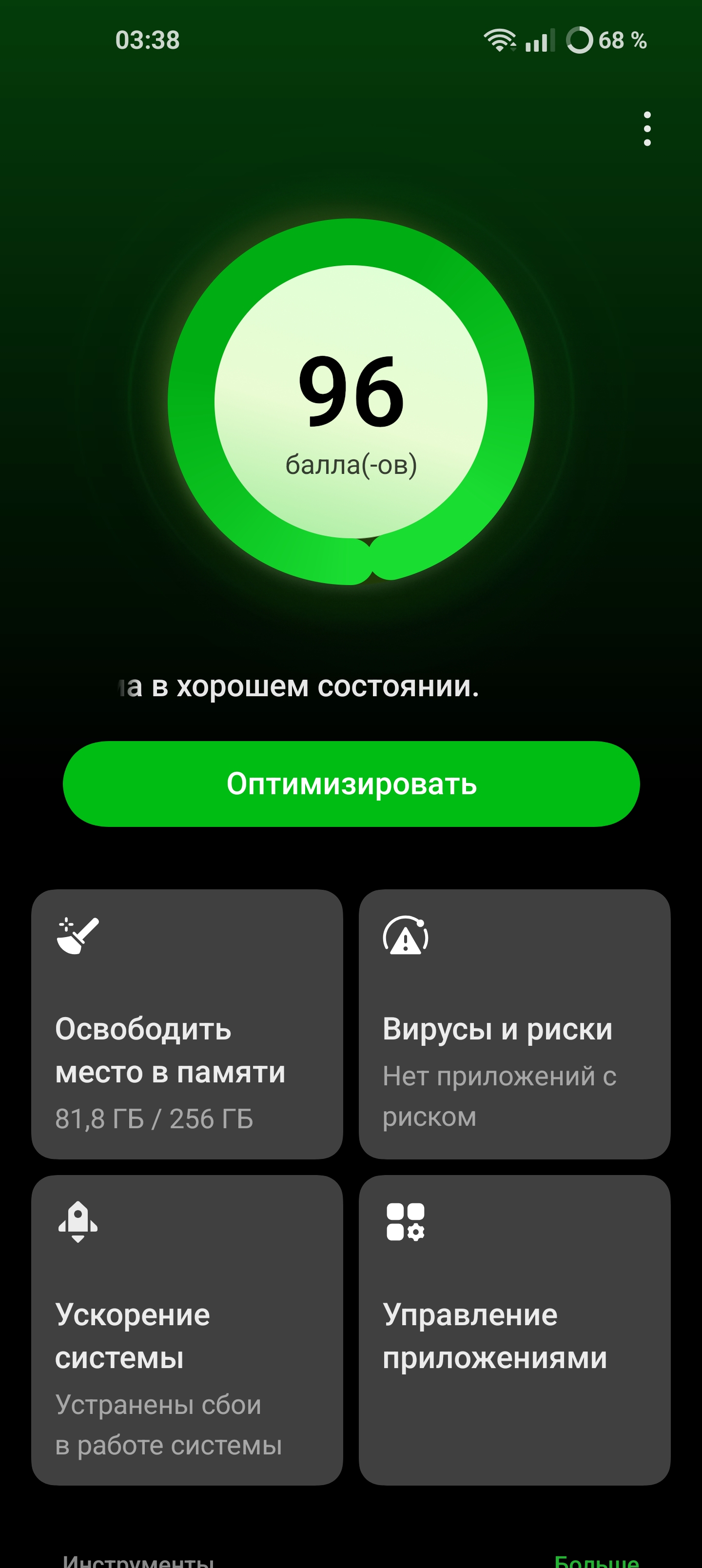
Task: Open the three-dot overflow menu
Action: point(646,129)
